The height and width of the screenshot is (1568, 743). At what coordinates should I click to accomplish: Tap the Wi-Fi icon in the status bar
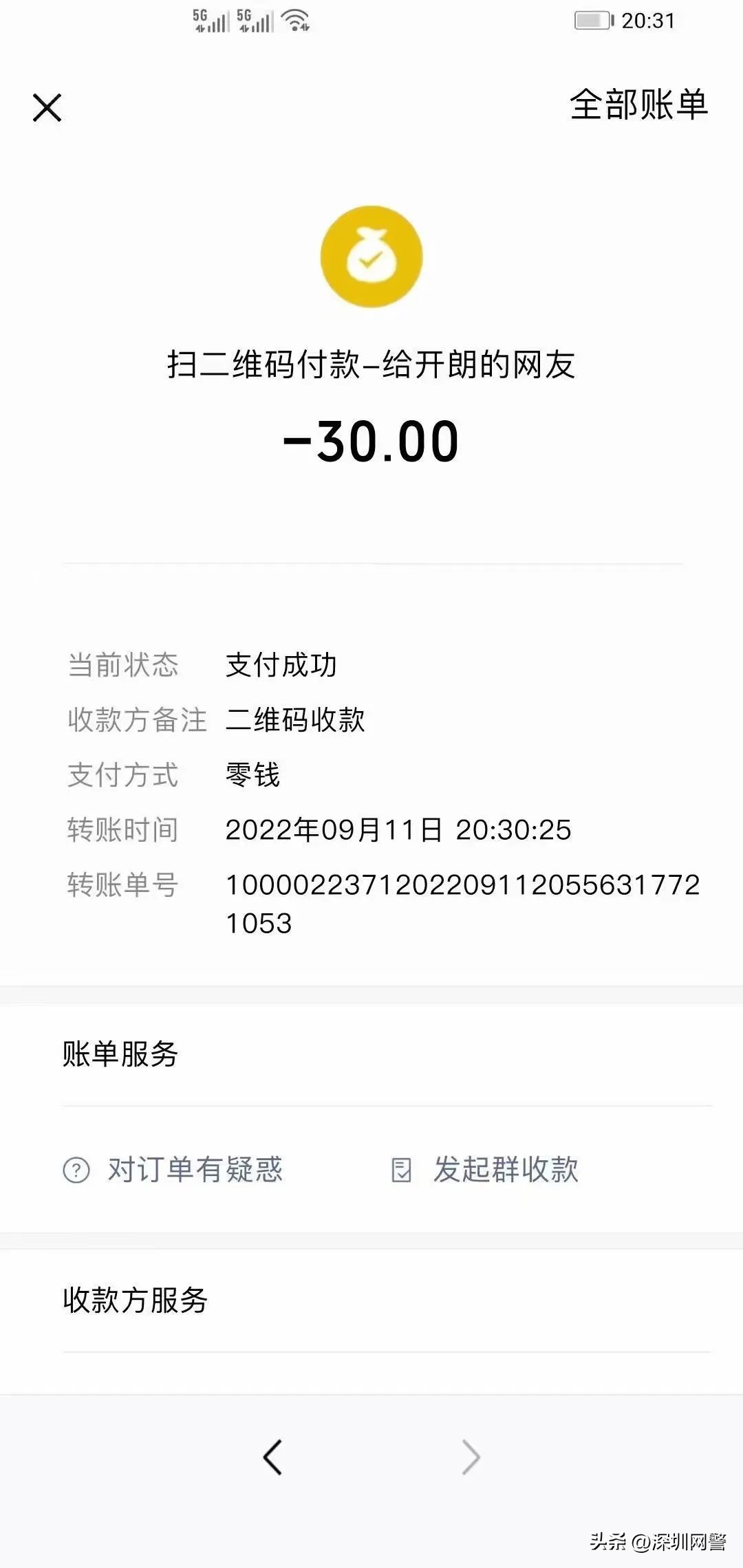pos(296,19)
